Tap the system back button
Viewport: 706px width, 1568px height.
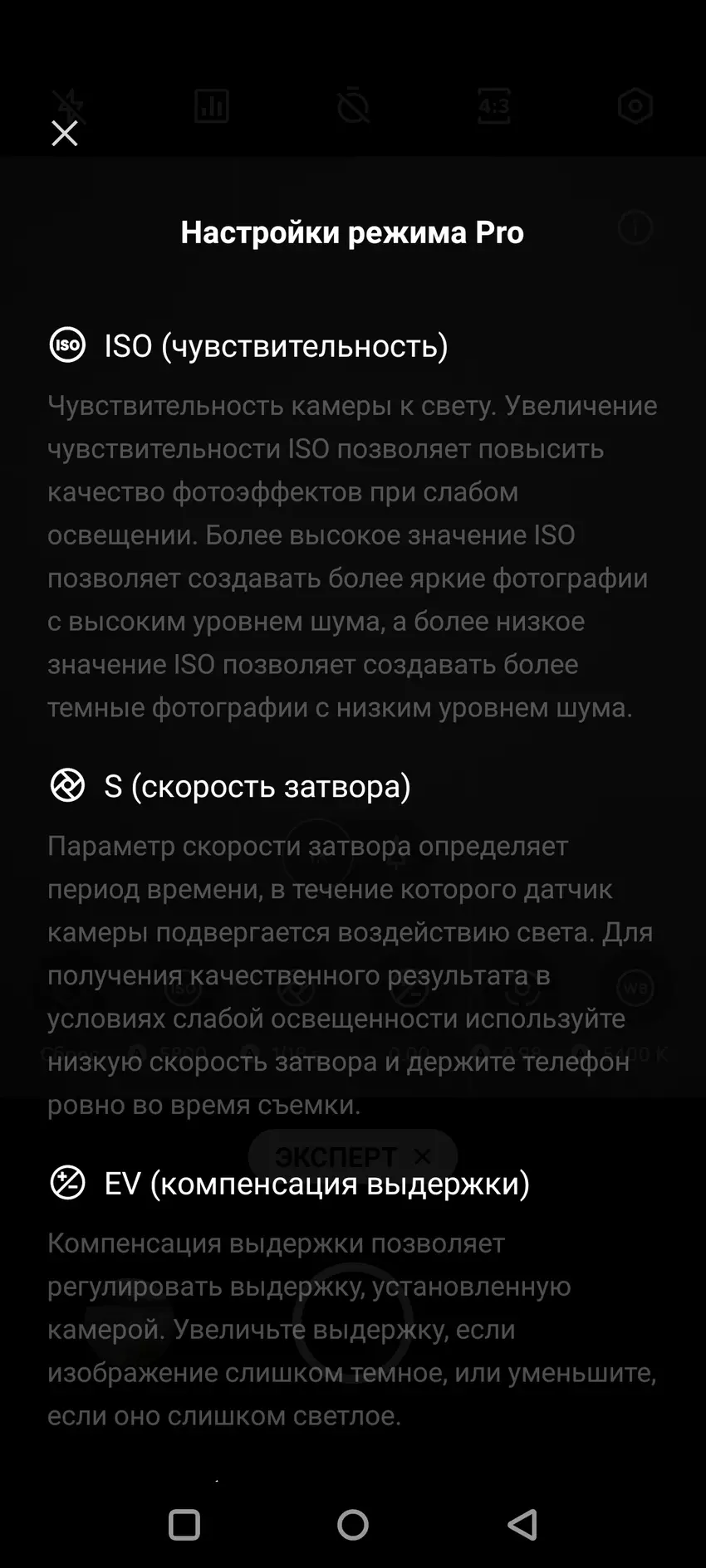point(522,1524)
